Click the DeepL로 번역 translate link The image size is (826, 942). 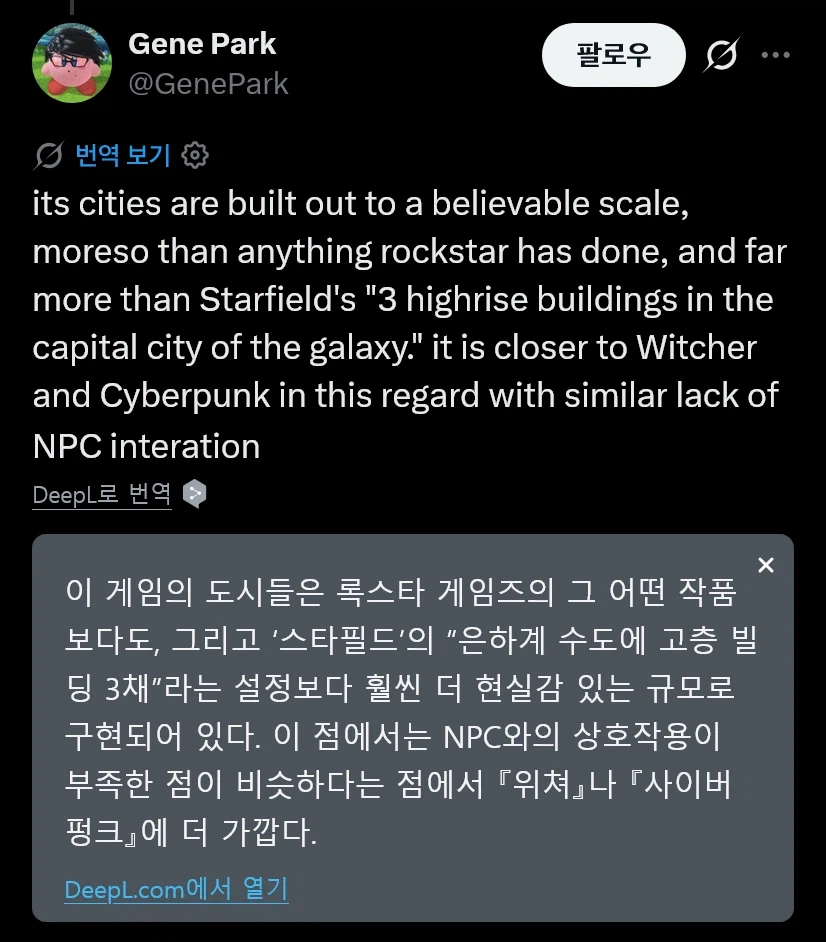coord(100,493)
